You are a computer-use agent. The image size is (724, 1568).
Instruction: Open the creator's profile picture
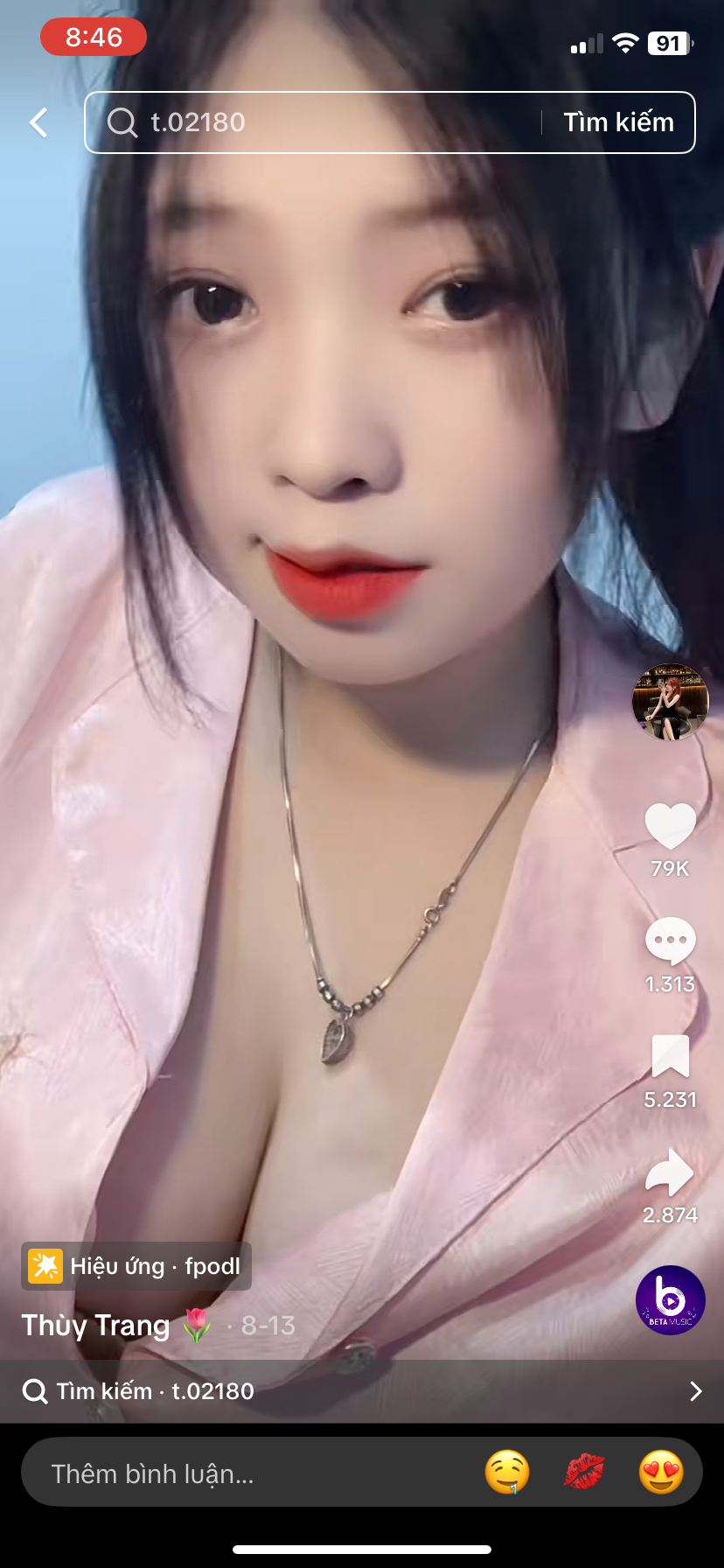tap(670, 702)
